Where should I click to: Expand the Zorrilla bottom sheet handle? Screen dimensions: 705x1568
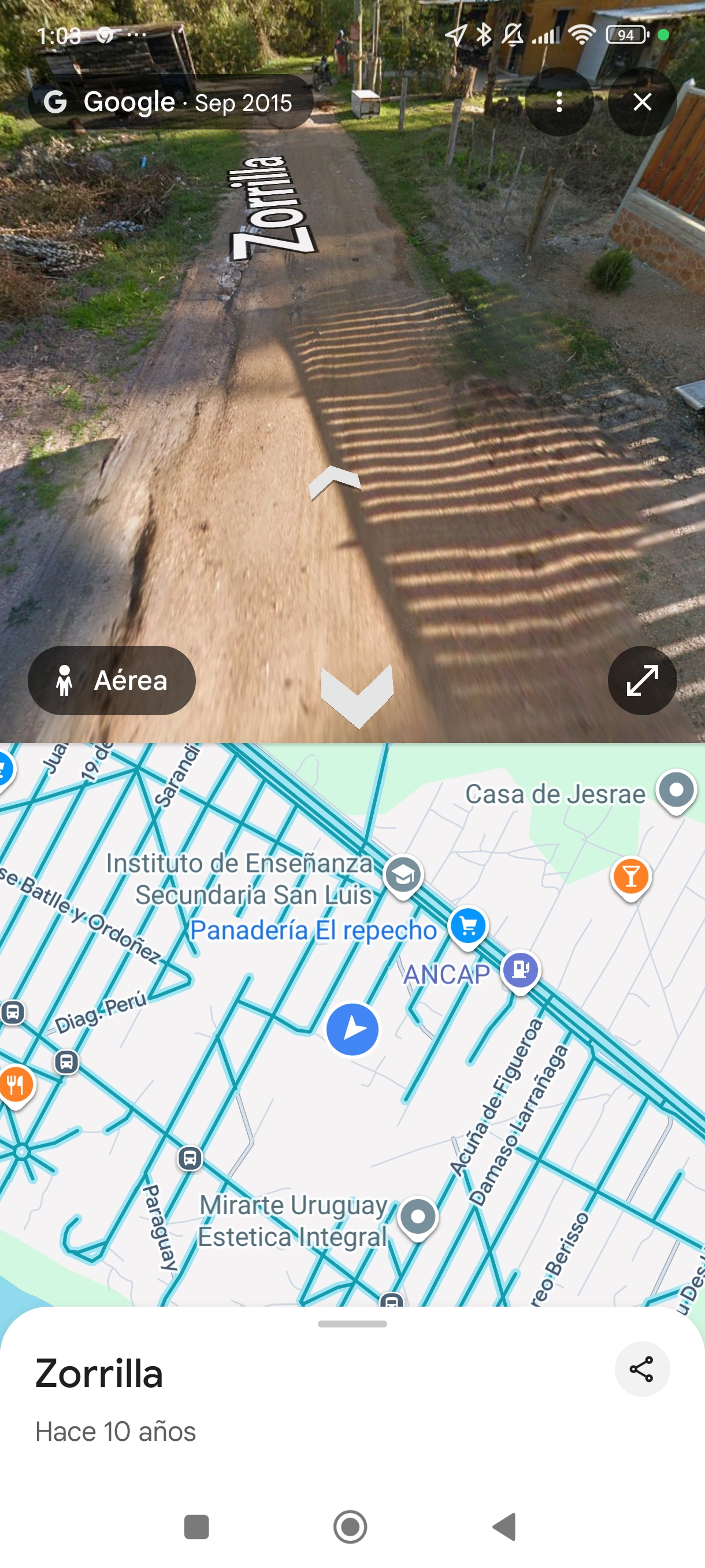point(352,1324)
